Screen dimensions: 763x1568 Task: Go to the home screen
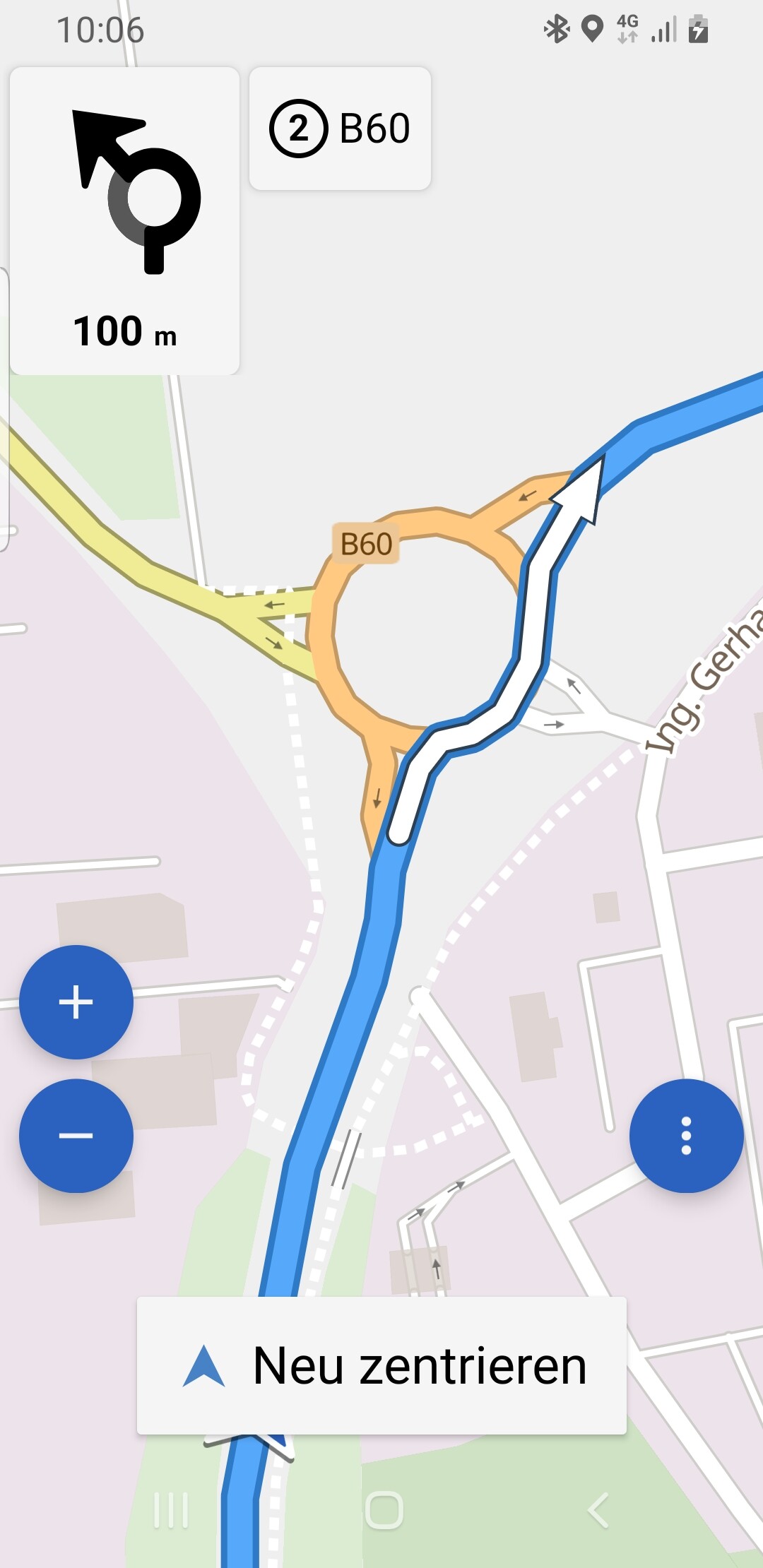point(384,1510)
